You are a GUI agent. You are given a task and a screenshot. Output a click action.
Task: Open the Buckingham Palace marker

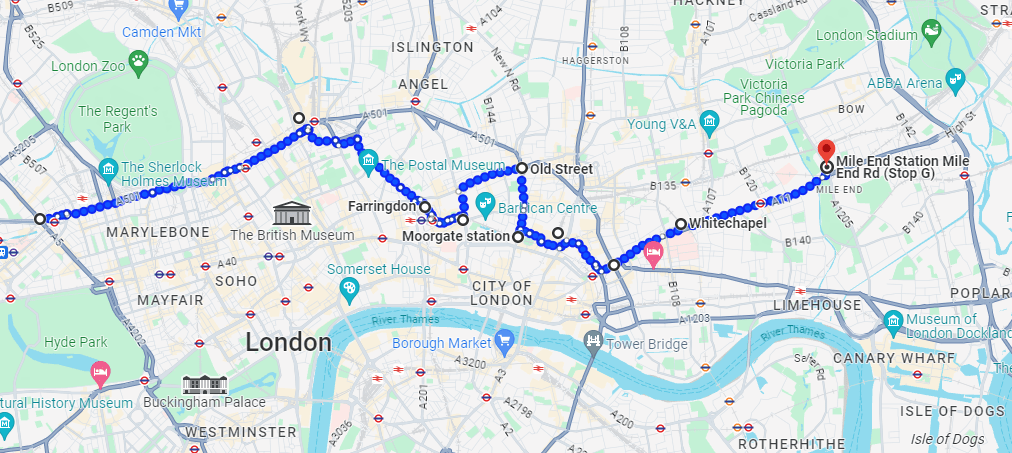click(x=204, y=383)
